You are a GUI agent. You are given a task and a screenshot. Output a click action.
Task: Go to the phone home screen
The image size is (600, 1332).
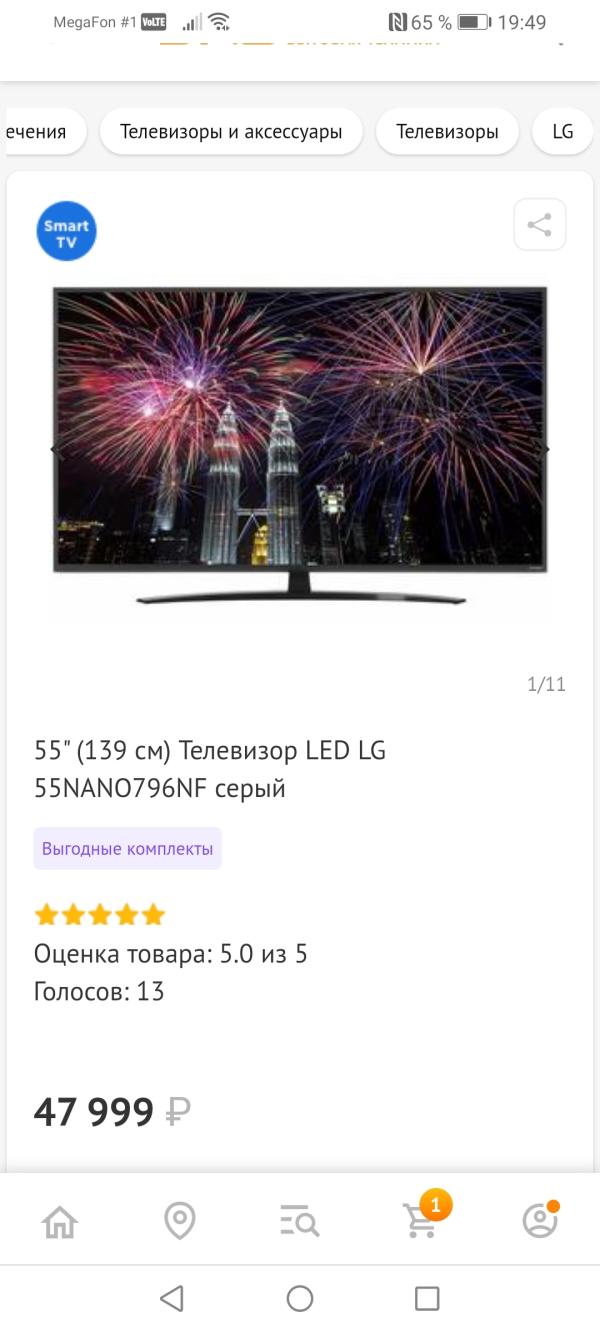(300, 1298)
